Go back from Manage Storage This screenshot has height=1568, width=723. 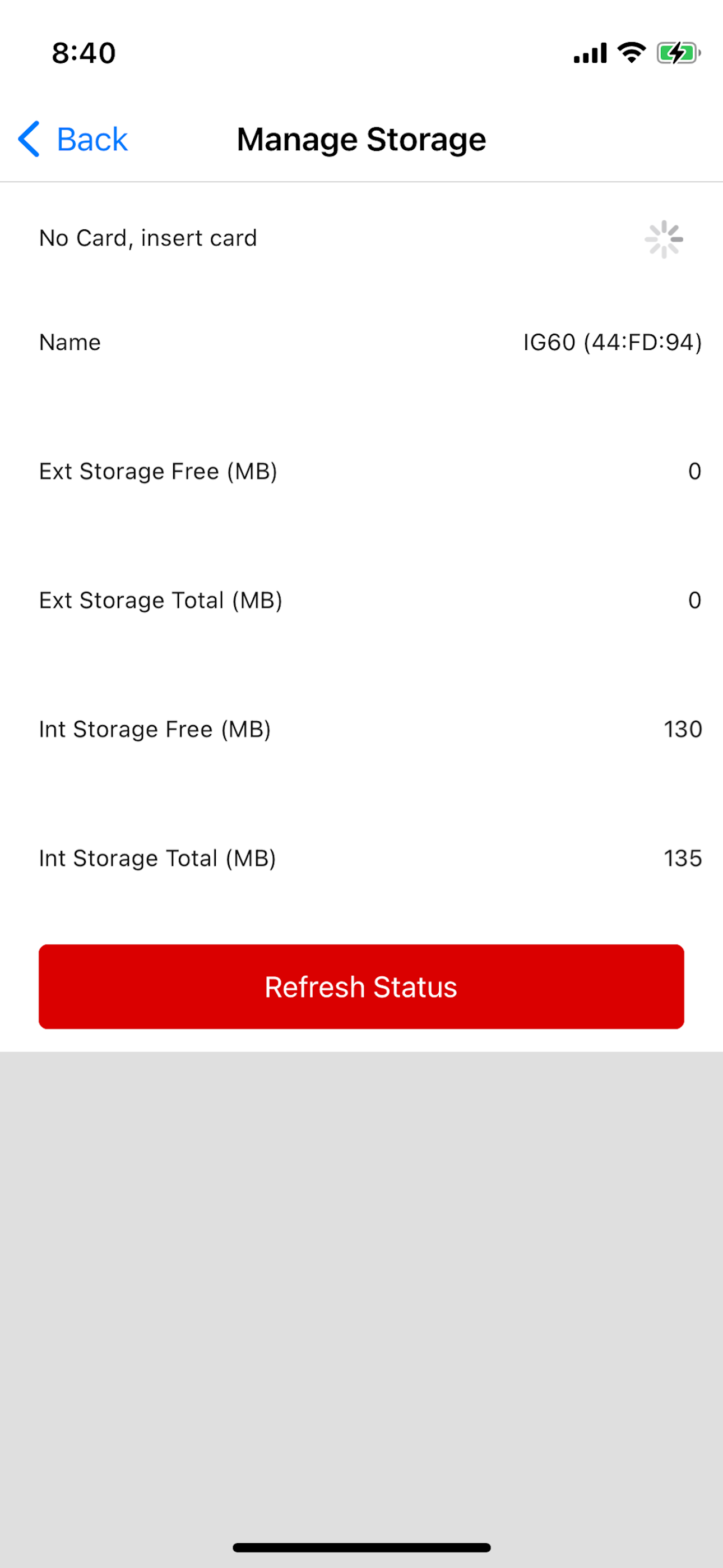coord(73,140)
